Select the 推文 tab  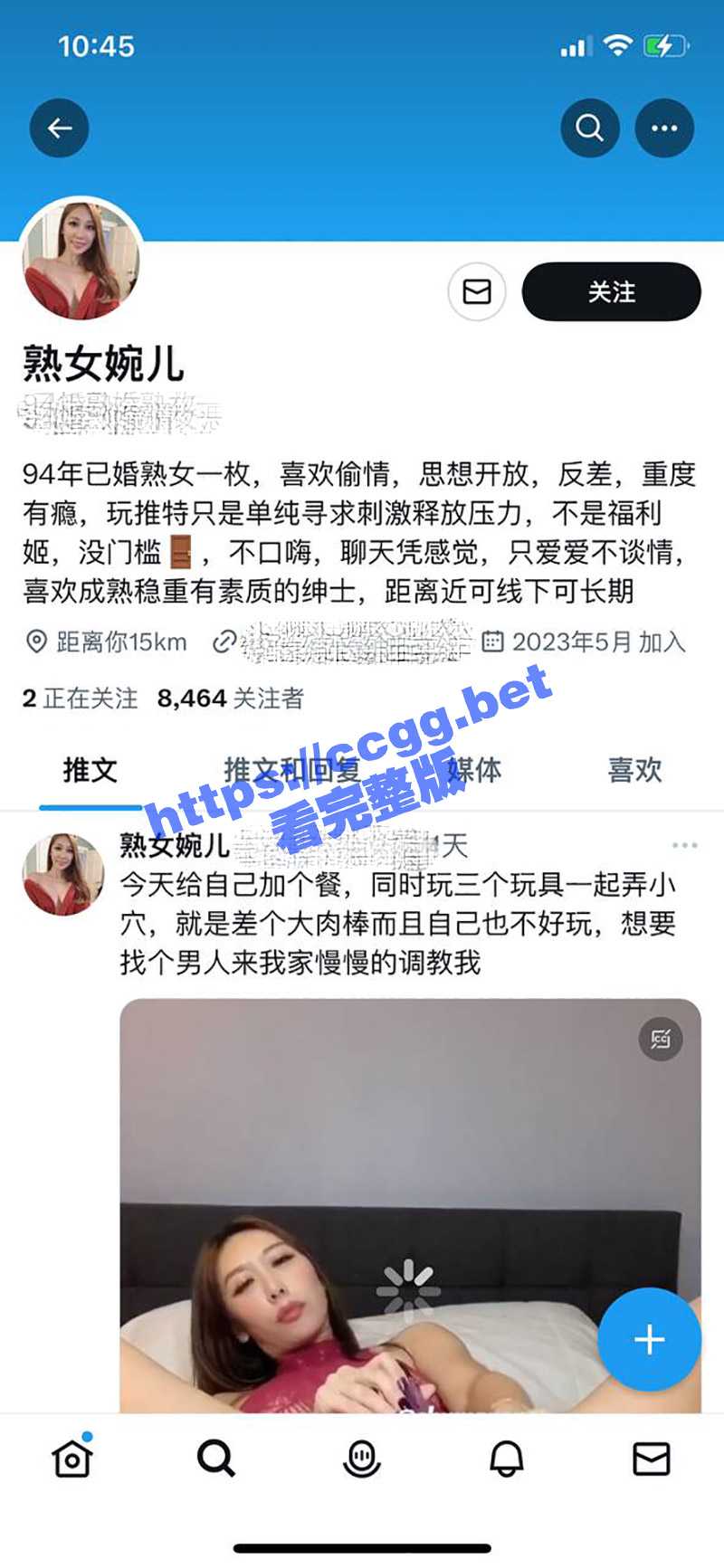click(90, 770)
